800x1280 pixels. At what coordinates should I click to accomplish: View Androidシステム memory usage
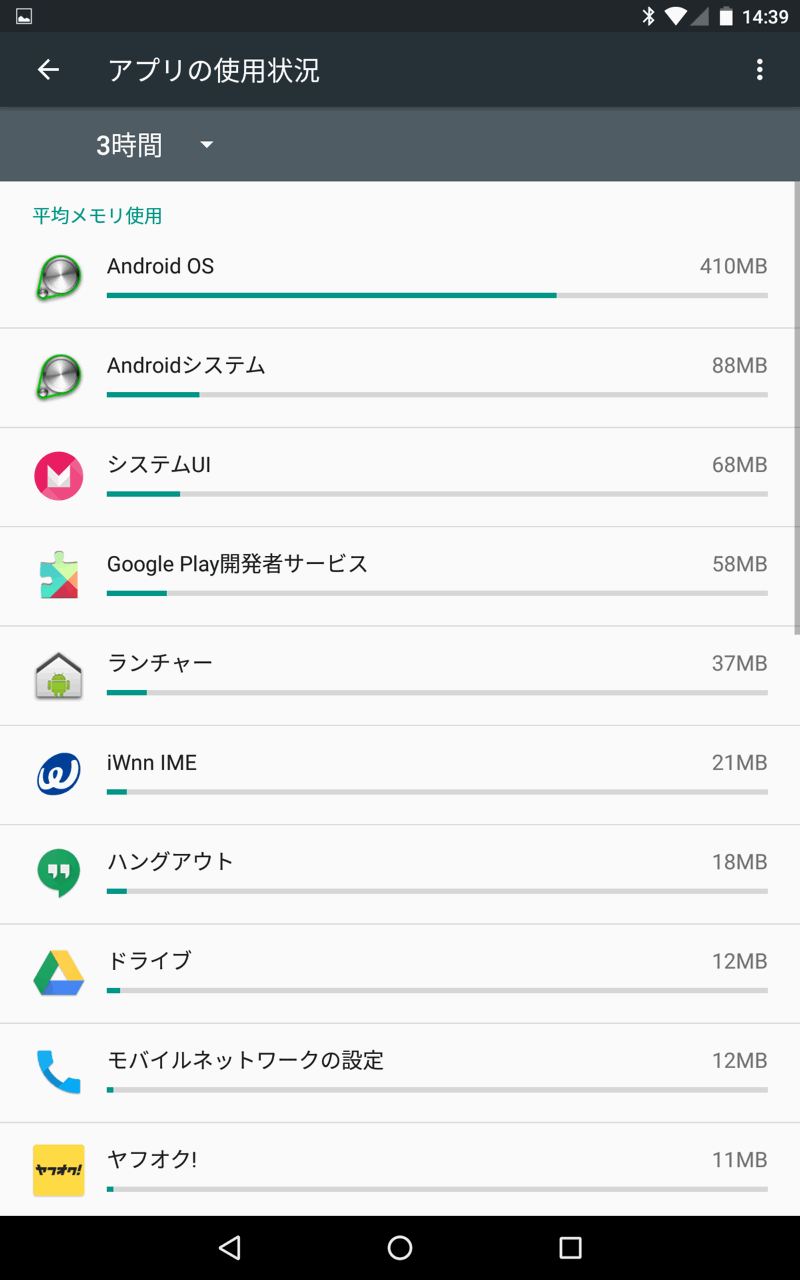tap(400, 377)
